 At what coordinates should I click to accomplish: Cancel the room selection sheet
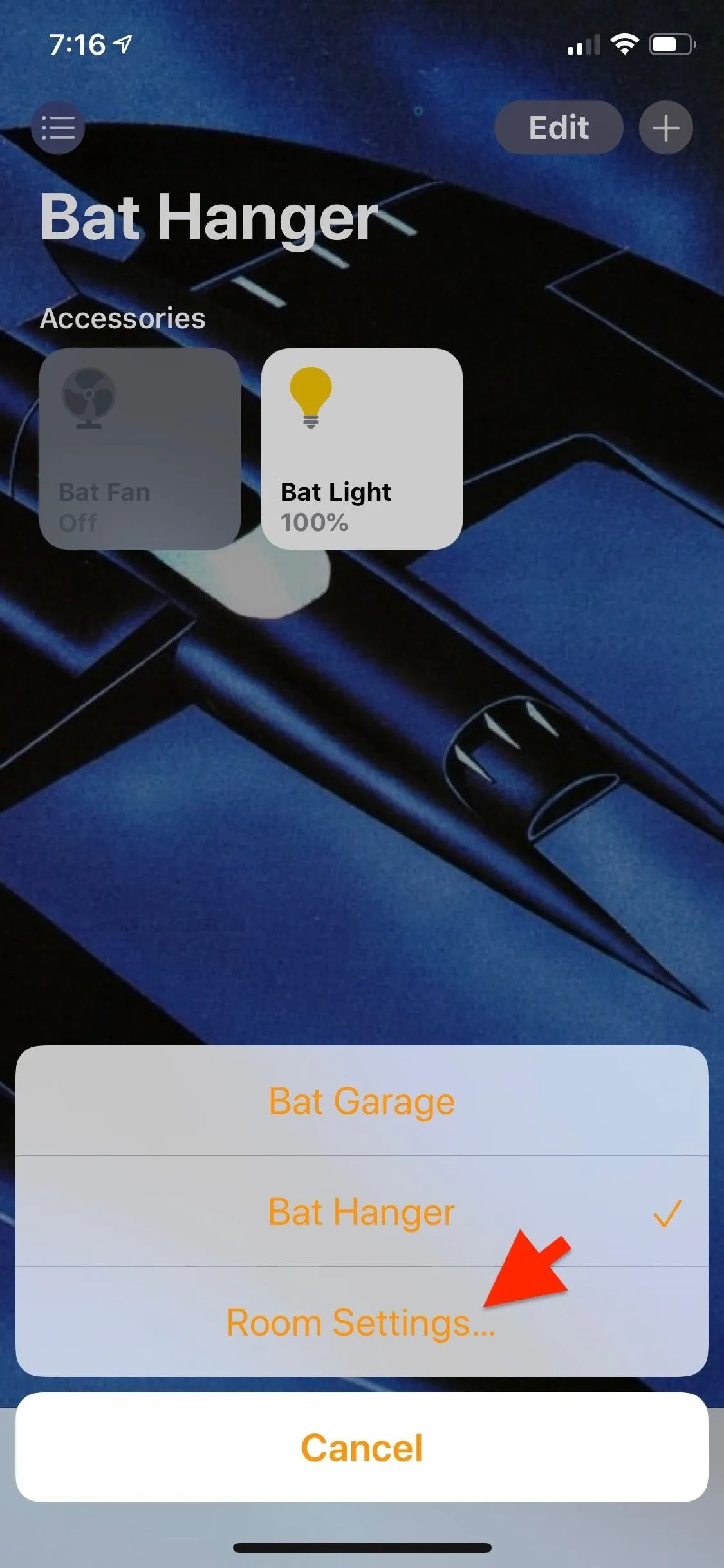tap(362, 1448)
